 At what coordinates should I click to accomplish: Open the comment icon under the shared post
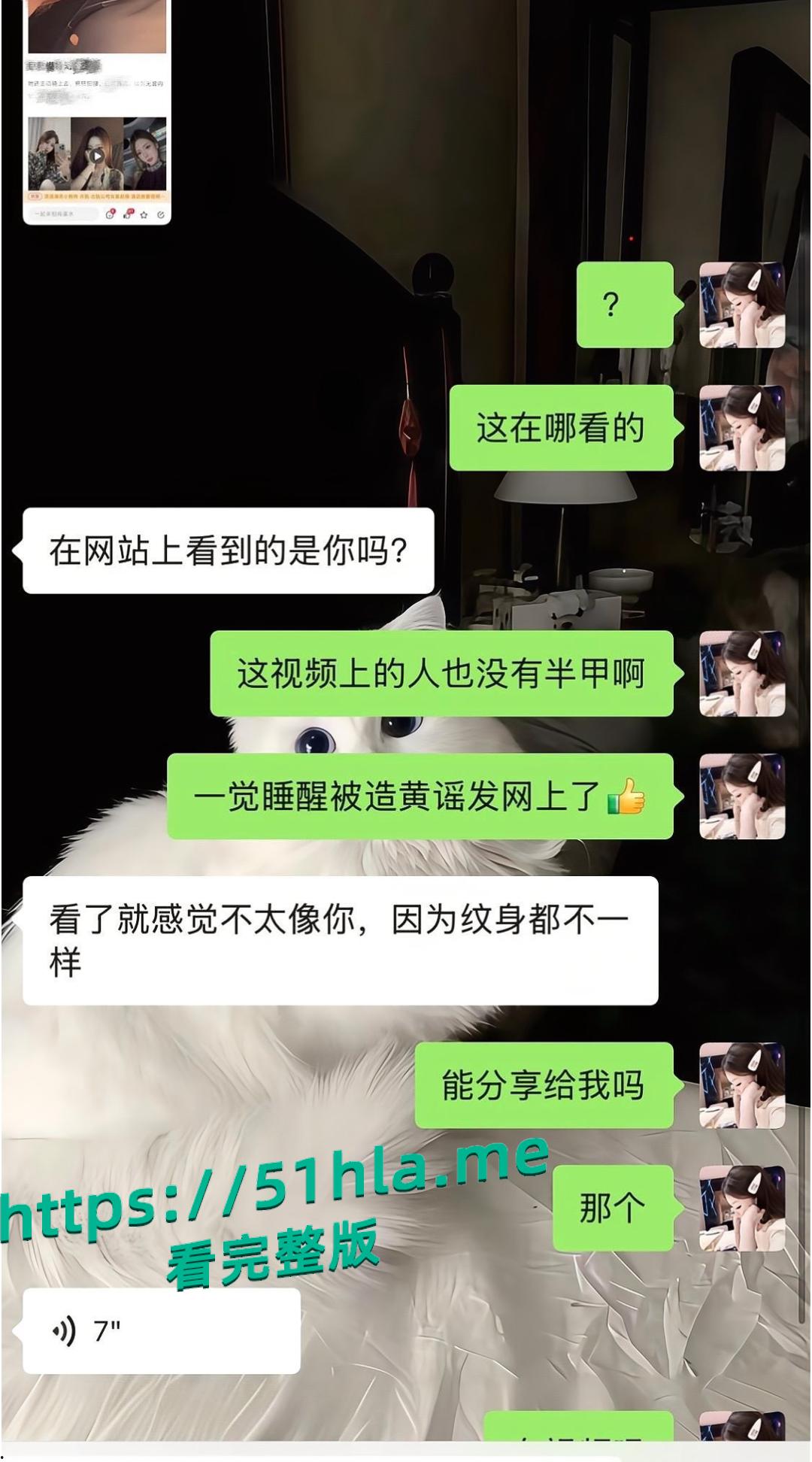(x=110, y=215)
